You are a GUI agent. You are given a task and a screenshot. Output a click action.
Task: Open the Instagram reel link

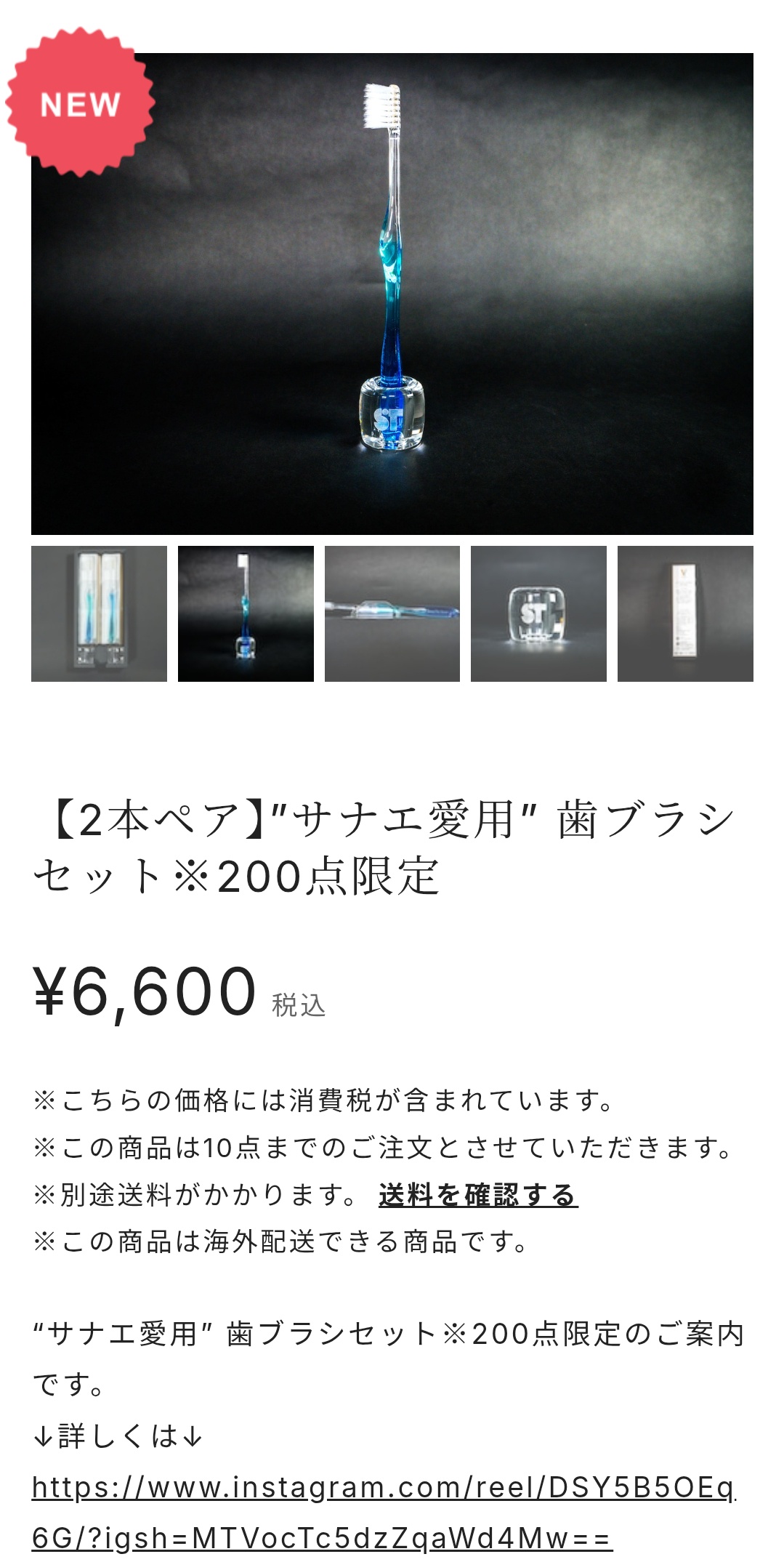[x=383, y=1487]
